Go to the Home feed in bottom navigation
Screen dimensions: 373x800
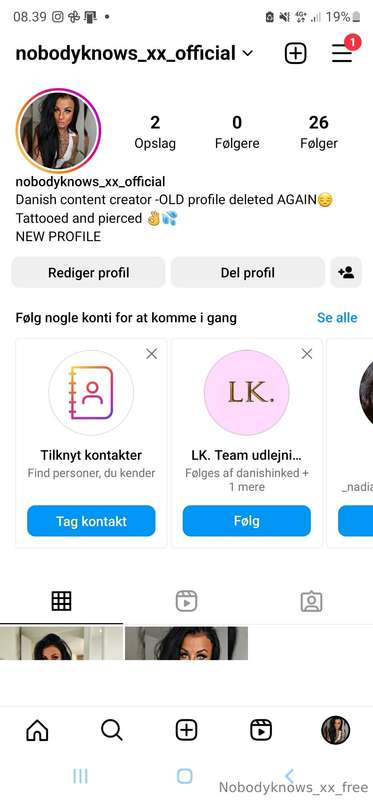point(37,730)
